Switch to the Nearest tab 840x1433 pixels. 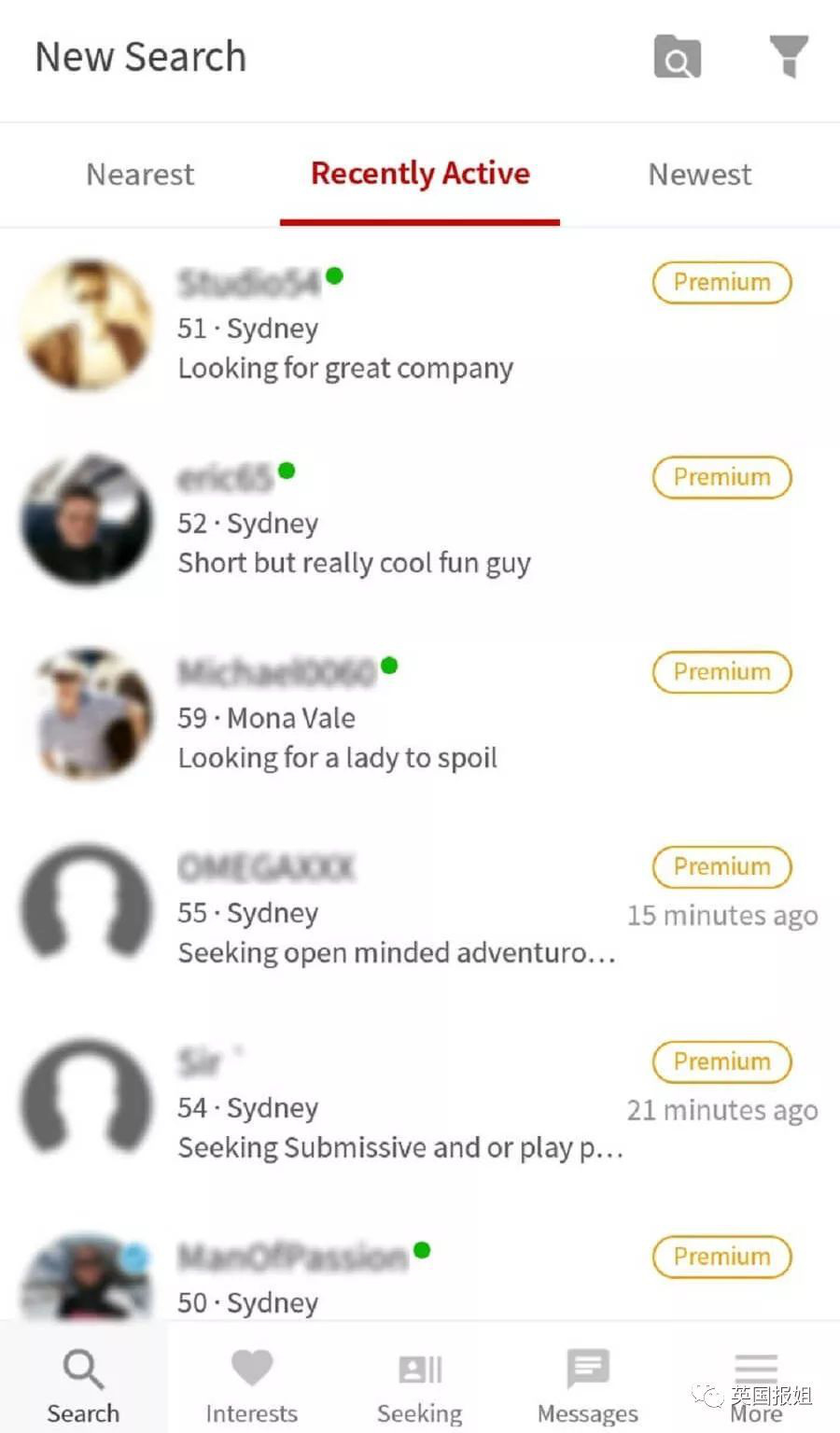[140, 175]
